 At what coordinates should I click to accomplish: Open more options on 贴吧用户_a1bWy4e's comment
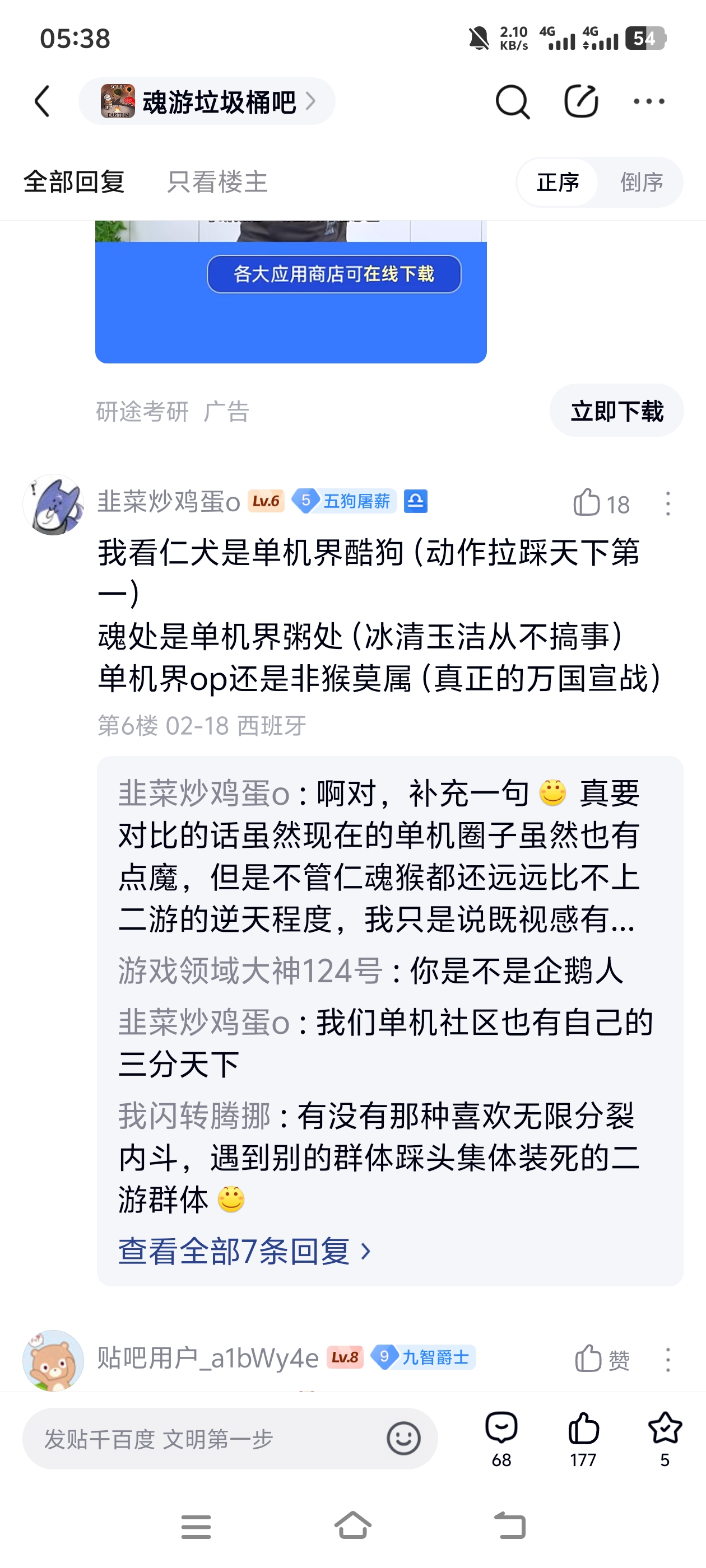click(x=668, y=1359)
